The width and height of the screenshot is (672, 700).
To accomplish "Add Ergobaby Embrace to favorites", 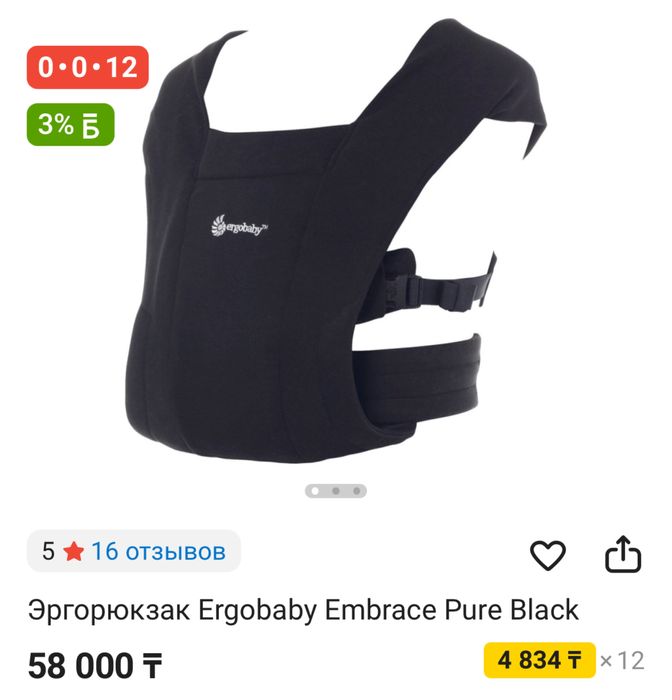I will 547,554.
